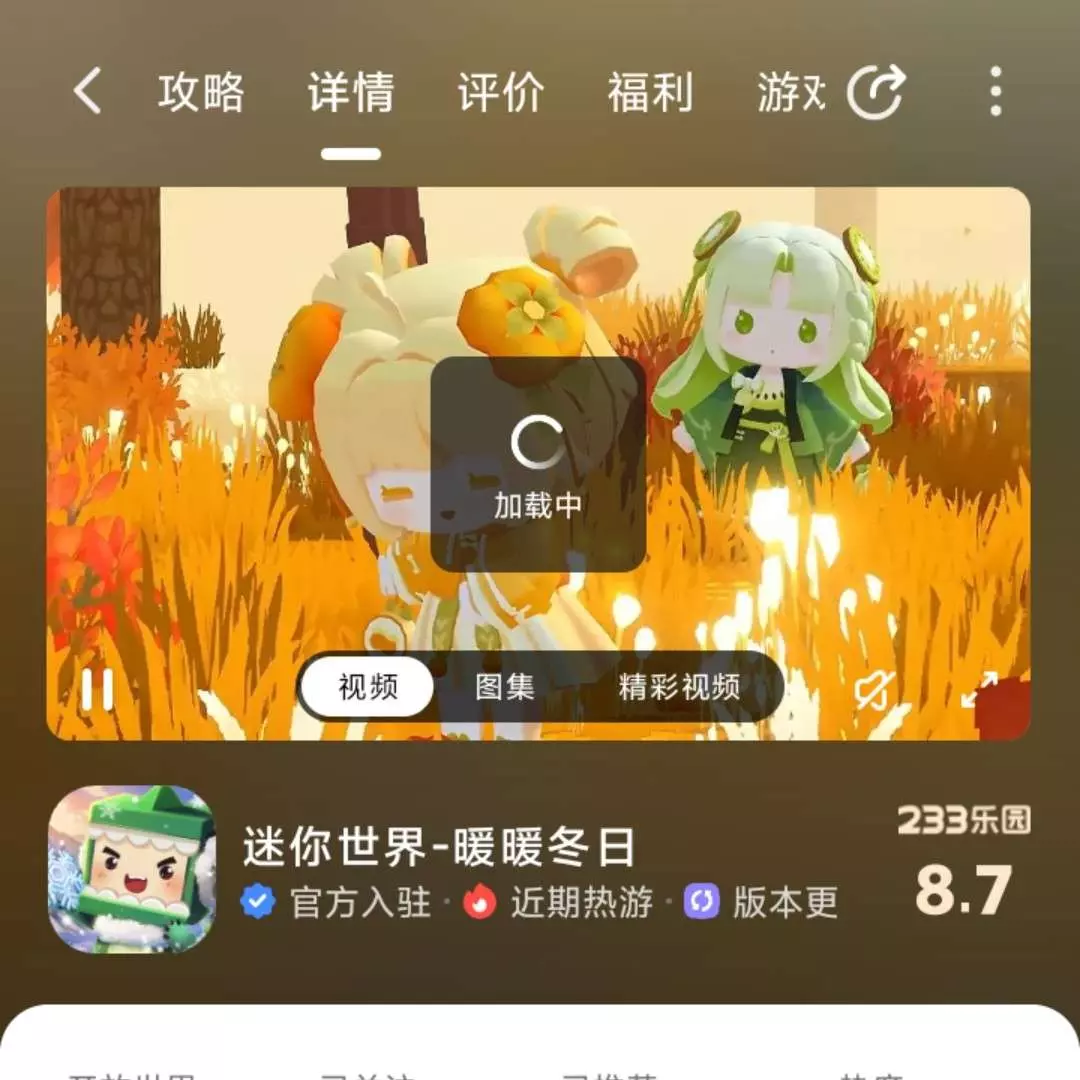1080x1080 pixels.
Task: Open the 福利 tab
Action: coord(650,93)
